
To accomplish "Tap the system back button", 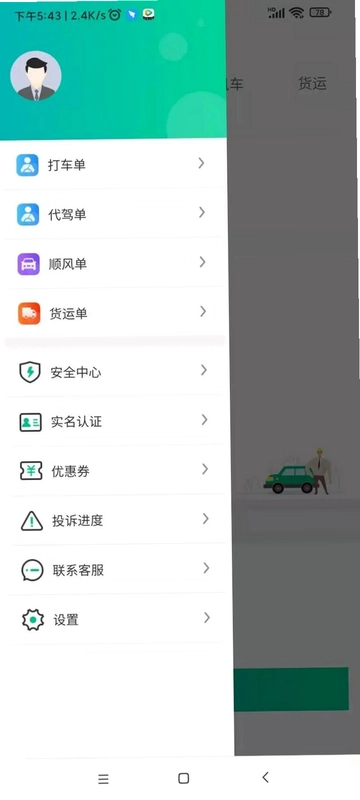I will pos(265,778).
